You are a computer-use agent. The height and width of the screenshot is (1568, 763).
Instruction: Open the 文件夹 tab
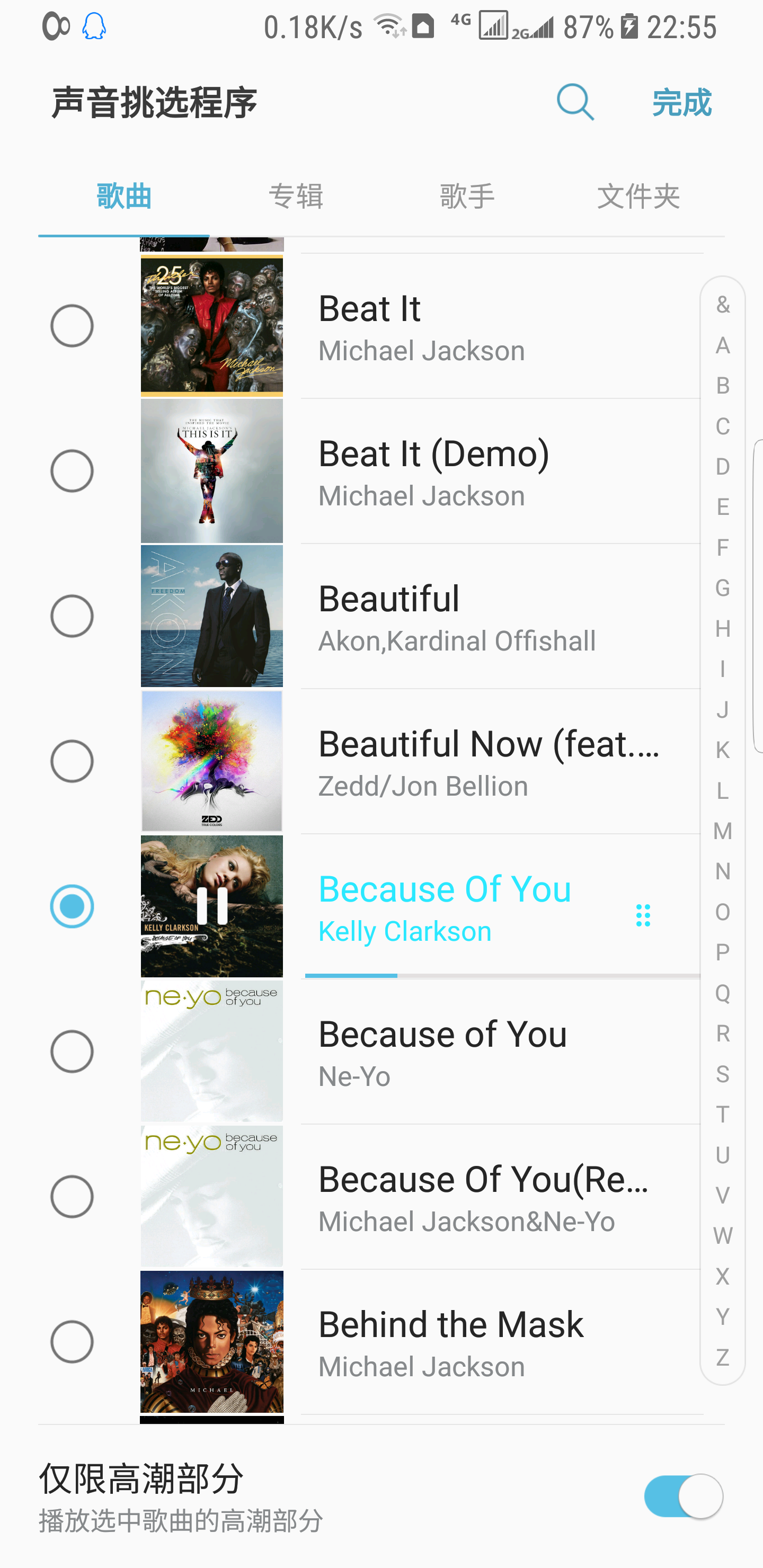tap(638, 197)
